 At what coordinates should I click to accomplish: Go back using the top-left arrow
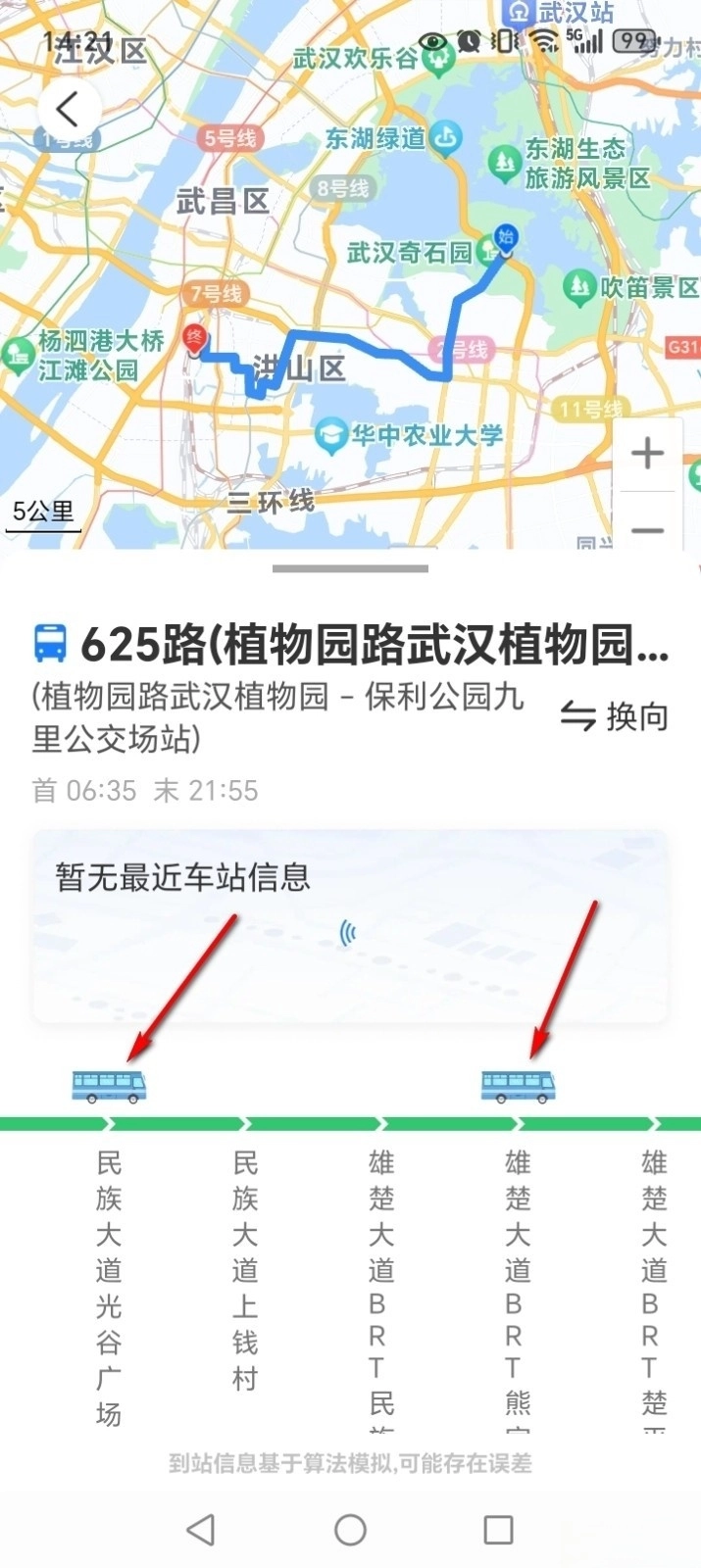pyautogui.click(x=67, y=110)
